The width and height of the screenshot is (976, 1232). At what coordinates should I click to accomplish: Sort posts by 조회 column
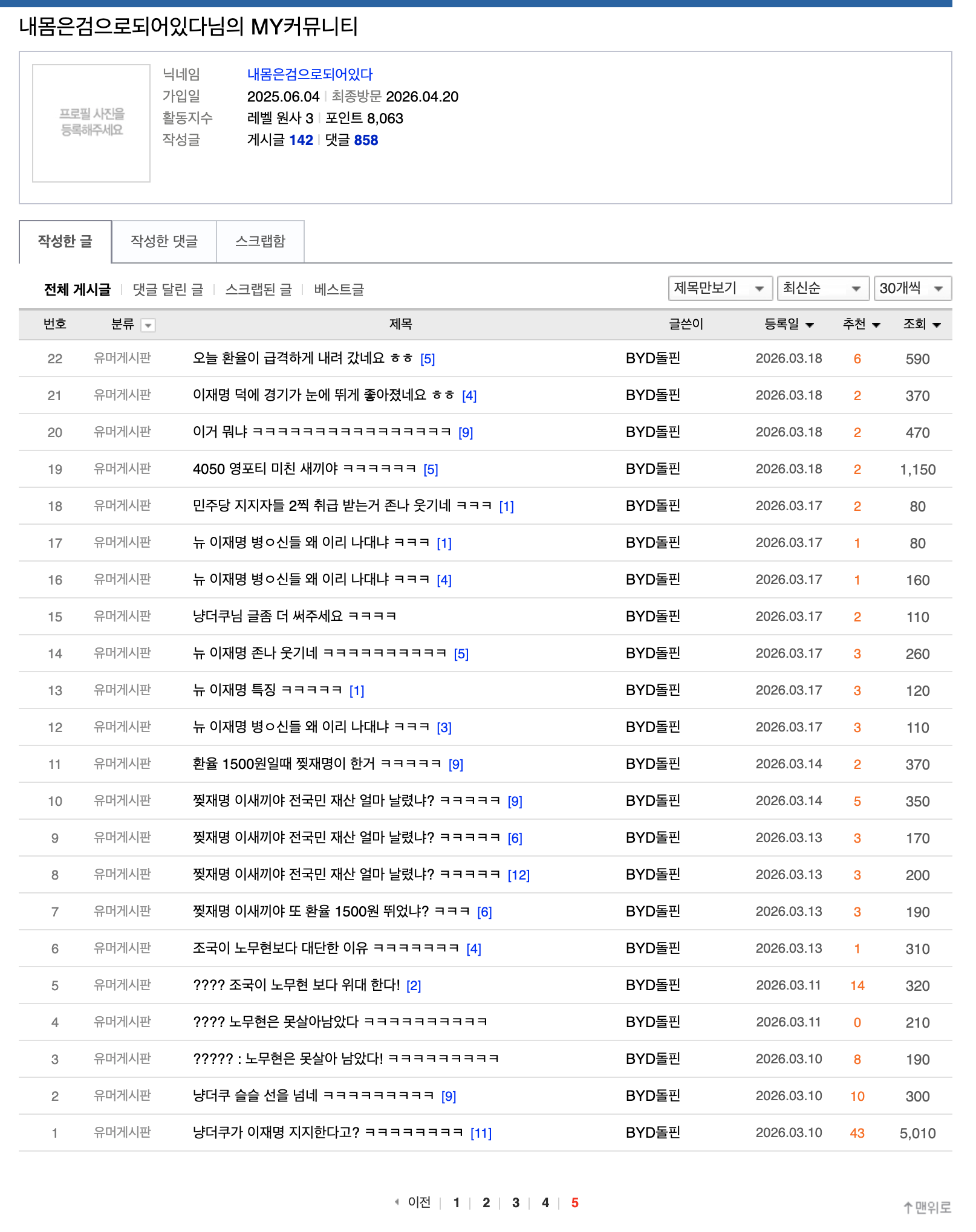922,324
